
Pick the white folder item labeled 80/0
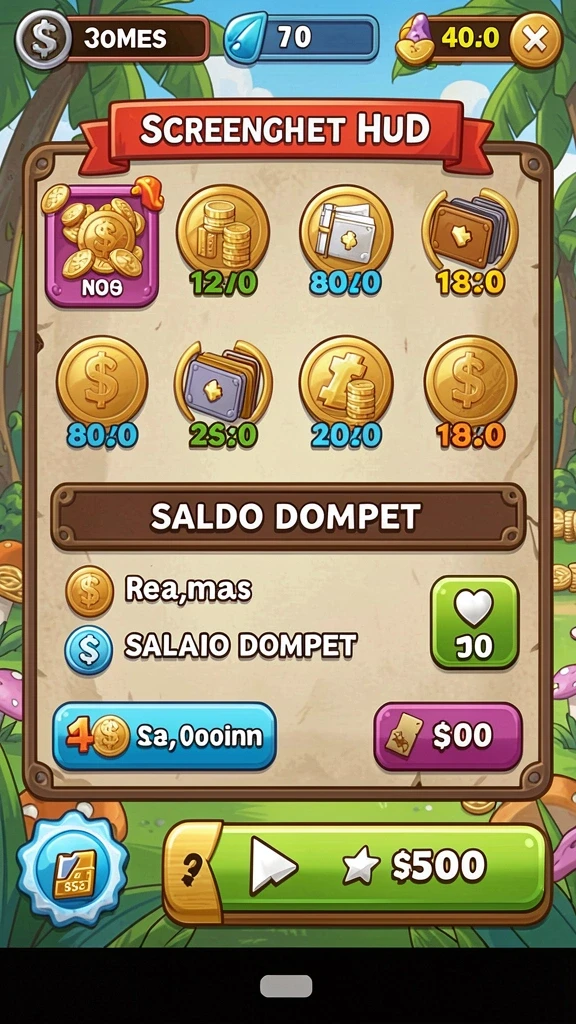click(x=345, y=240)
